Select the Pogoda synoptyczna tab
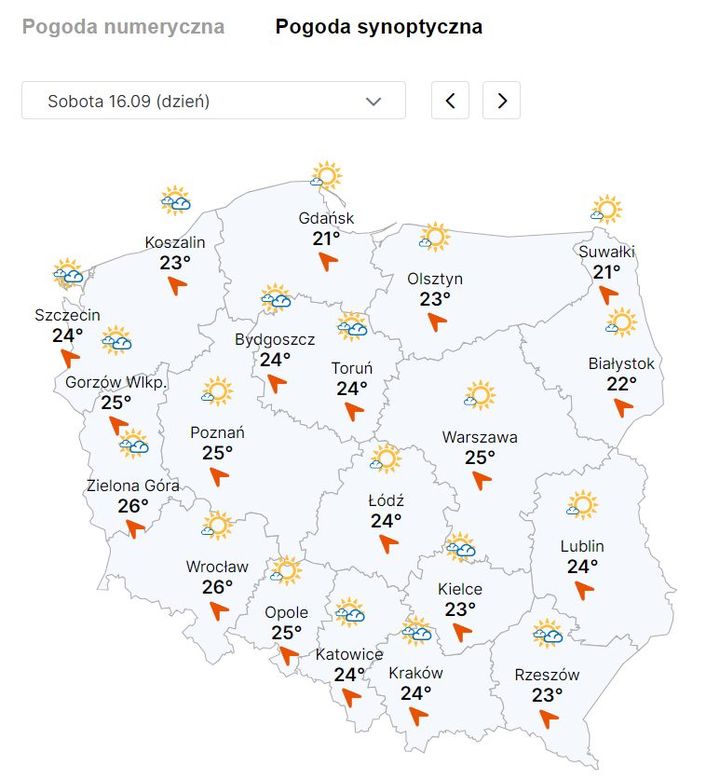This screenshot has width=720, height=780. point(378,27)
